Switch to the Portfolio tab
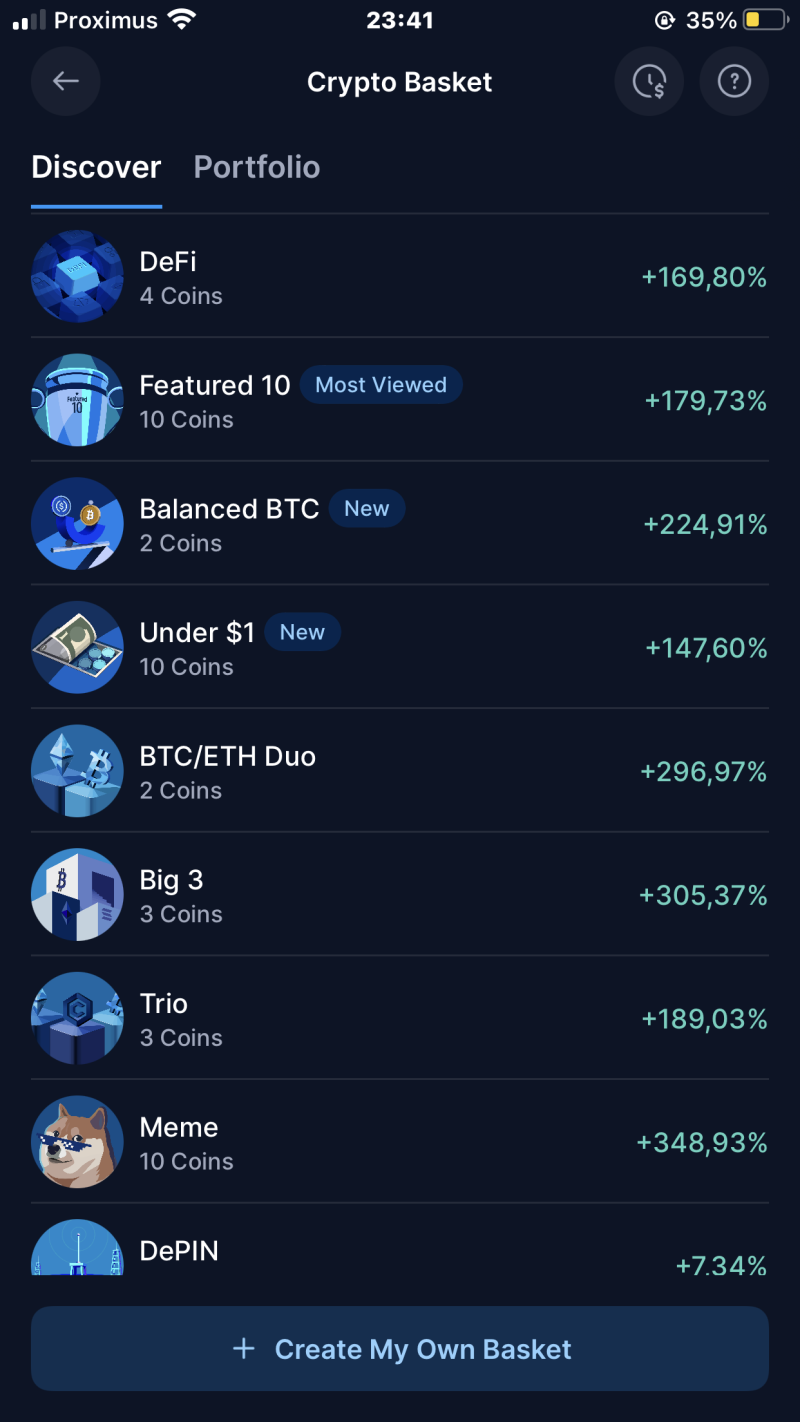800x1422 pixels. click(x=257, y=167)
